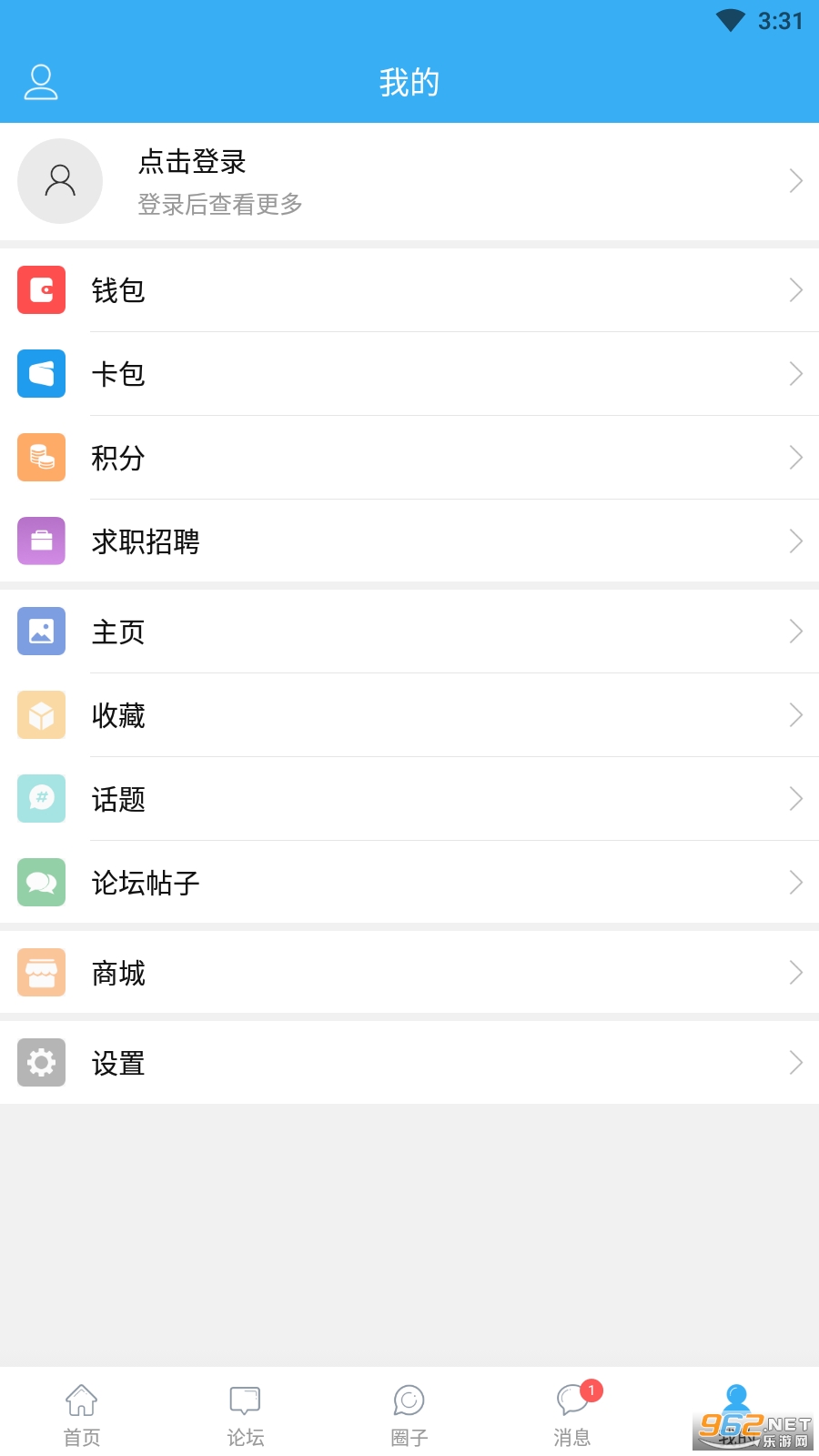Switch to the 首页 home tab
Screen dimensions: 819x1456
pyautogui.click(x=82, y=1415)
